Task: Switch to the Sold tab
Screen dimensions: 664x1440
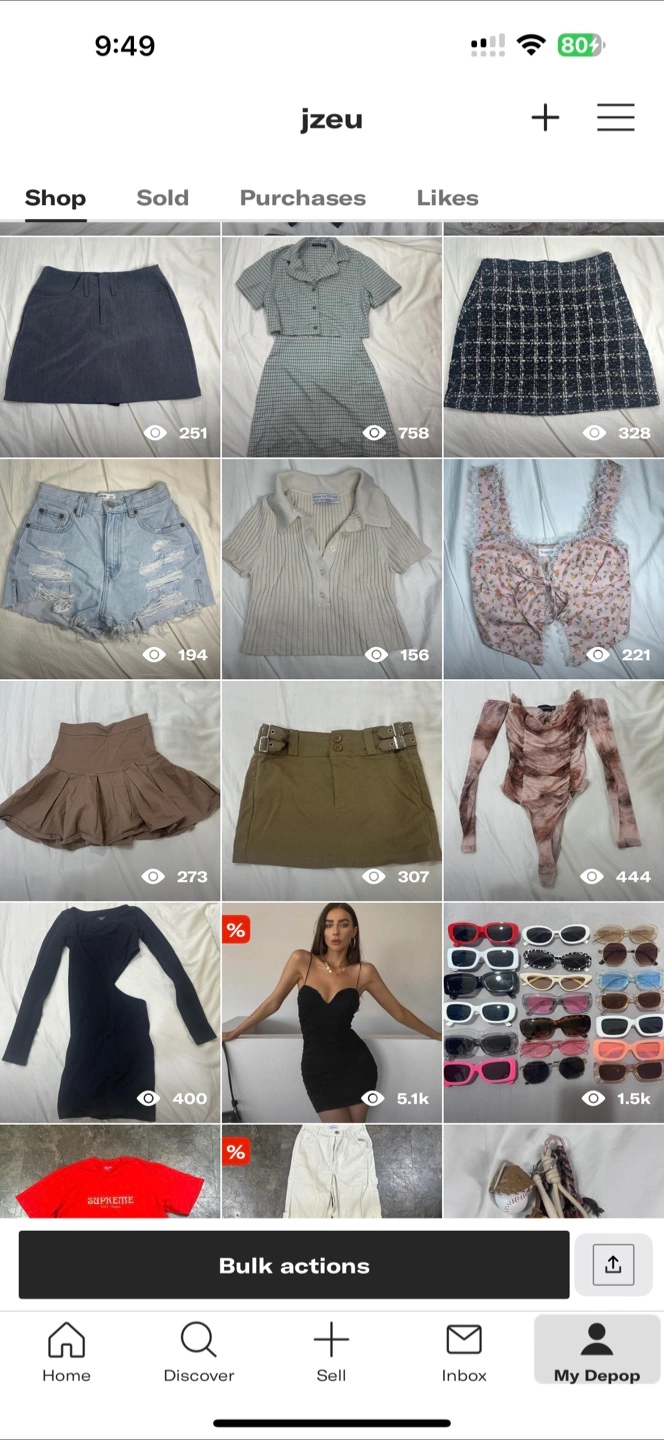Action: click(x=162, y=198)
